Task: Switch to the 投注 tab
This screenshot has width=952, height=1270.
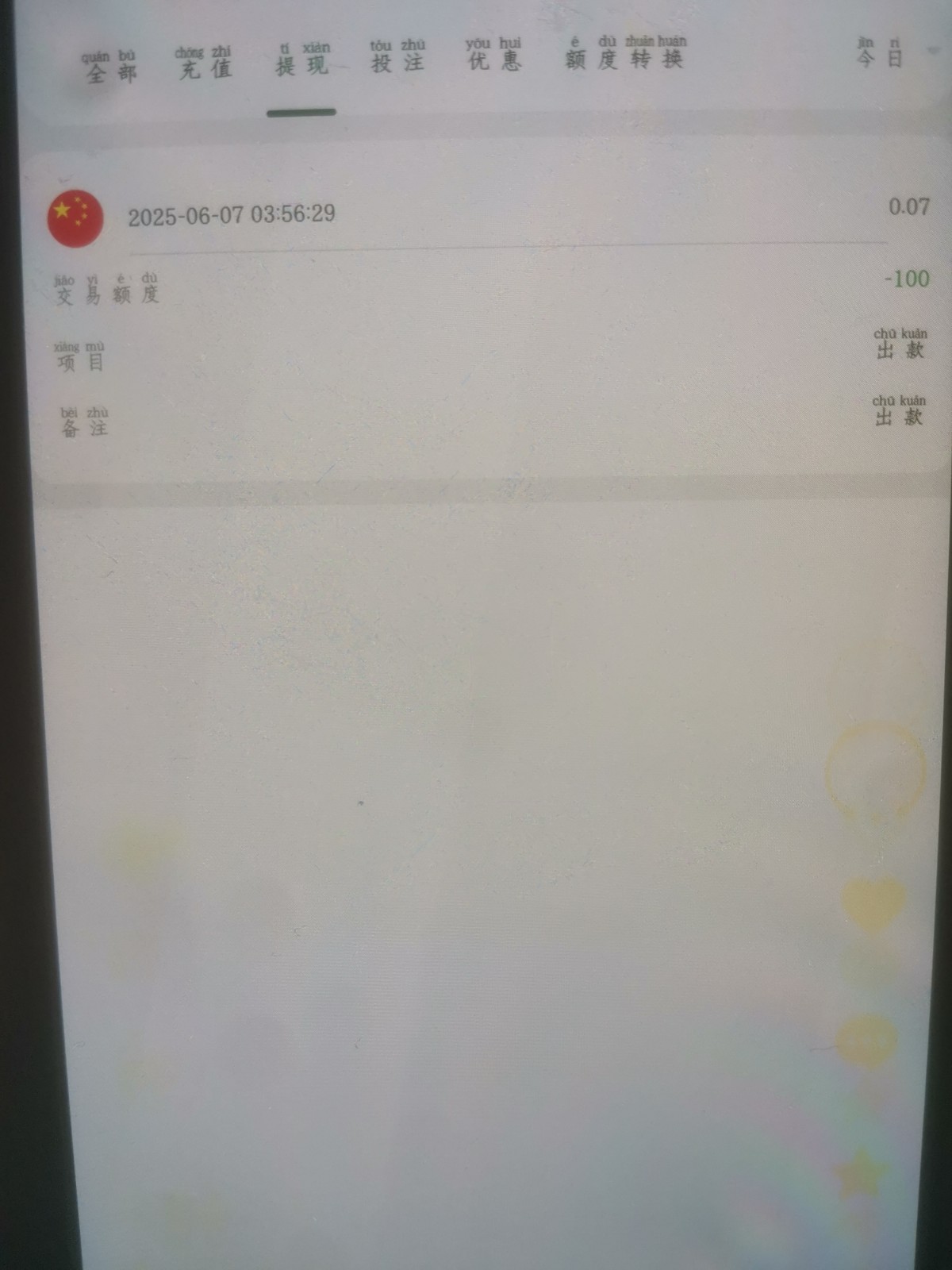Action: [397, 60]
